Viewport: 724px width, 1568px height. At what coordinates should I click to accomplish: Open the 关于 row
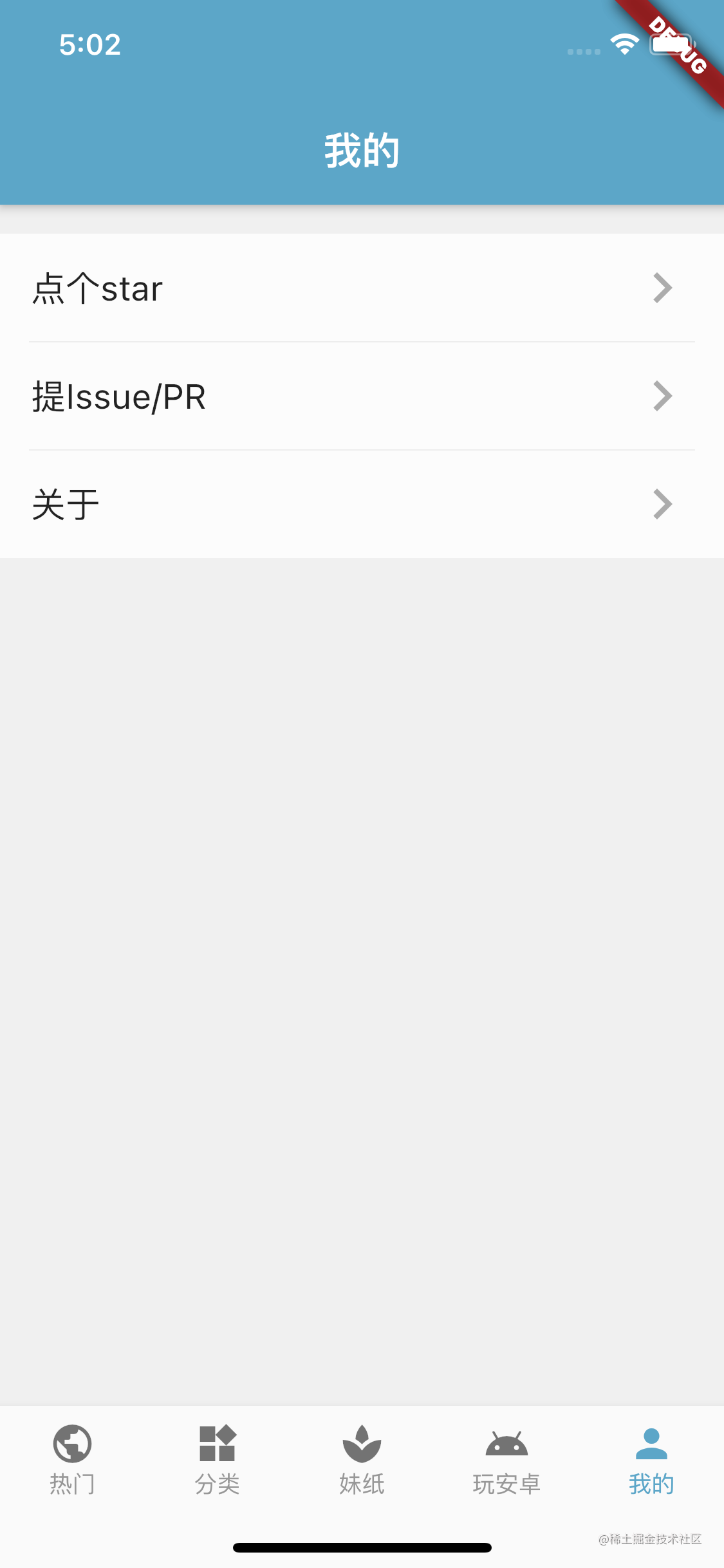pos(362,504)
